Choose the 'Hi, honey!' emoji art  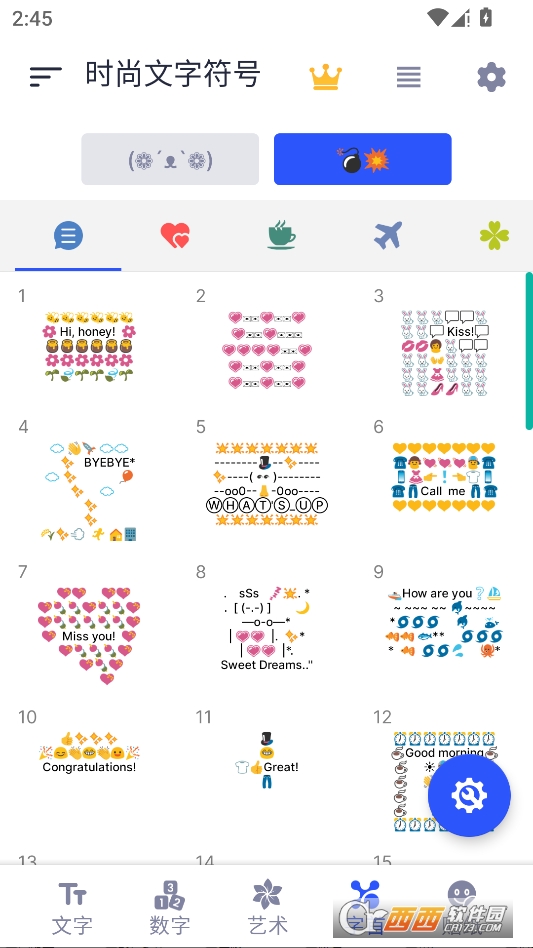coord(89,346)
